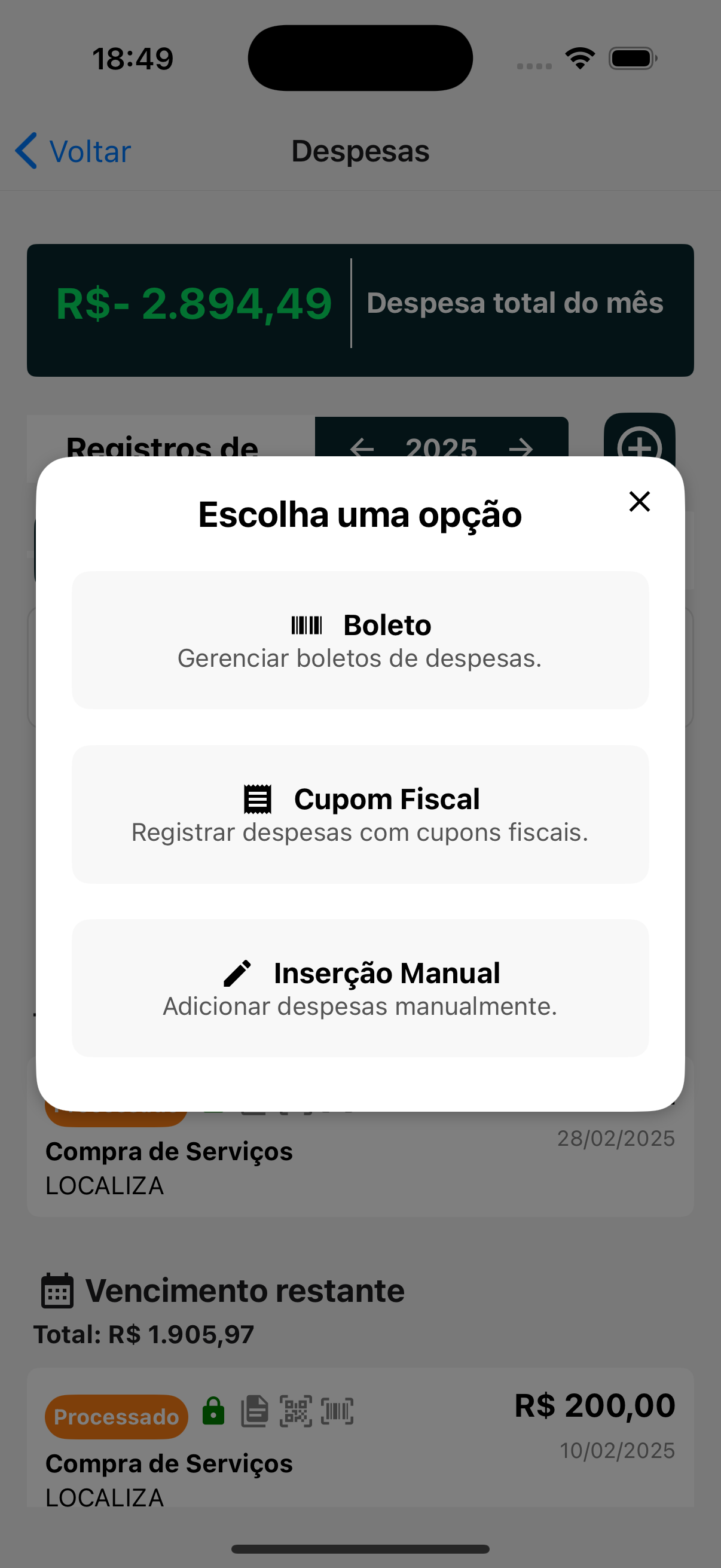Screen dimensions: 721x1568
Task: Pick Inserção Manual to add expenses
Action: click(x=360, y=988)
